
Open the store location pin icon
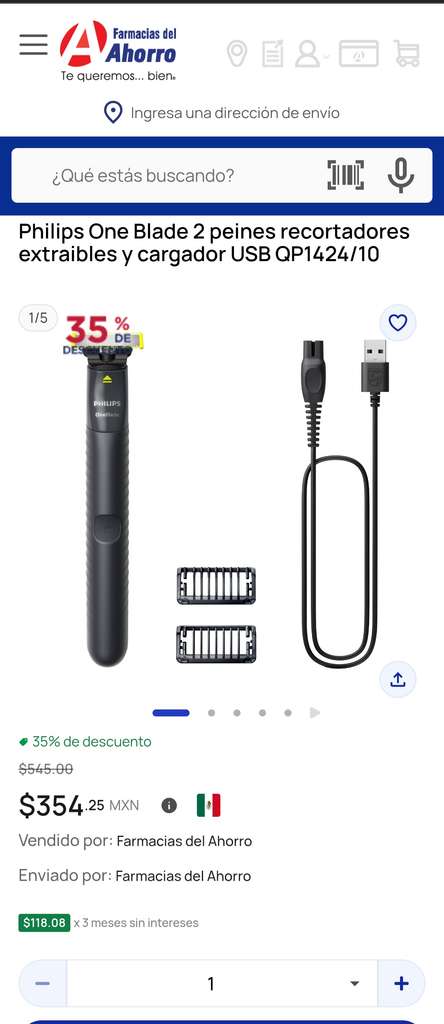tap(236, 54)
